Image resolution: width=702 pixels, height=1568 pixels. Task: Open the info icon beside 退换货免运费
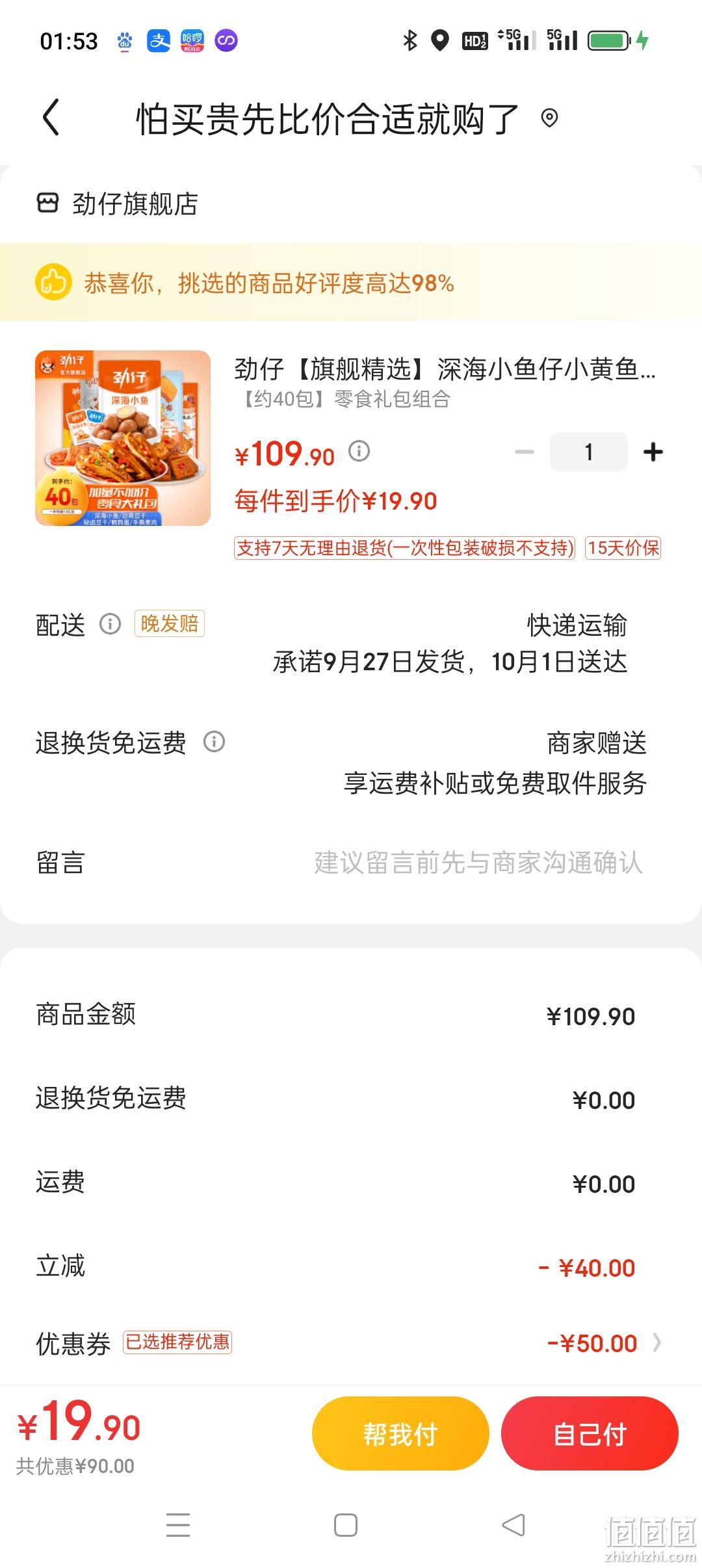(214, 742)
